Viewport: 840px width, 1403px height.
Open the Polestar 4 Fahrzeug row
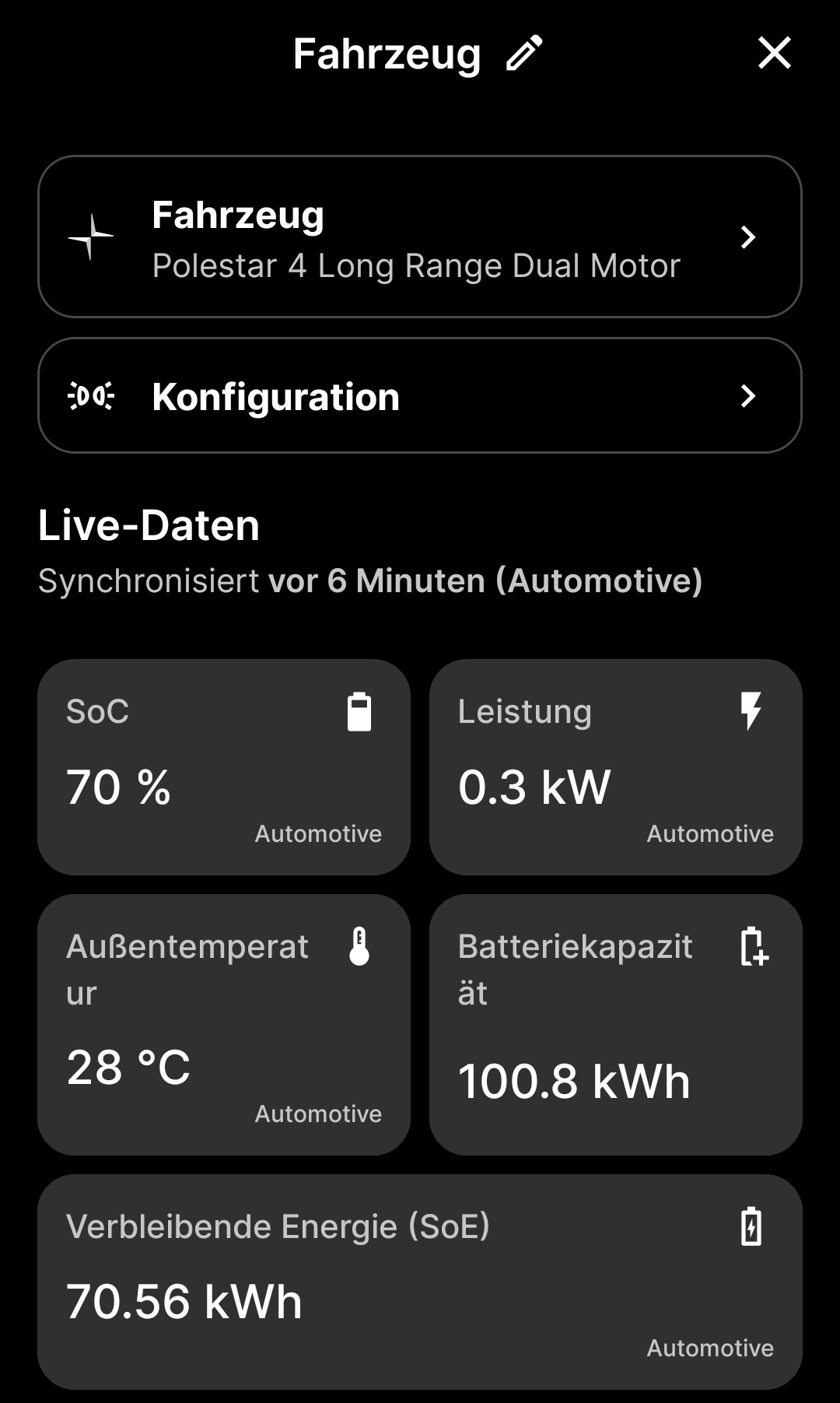point(420,237)
